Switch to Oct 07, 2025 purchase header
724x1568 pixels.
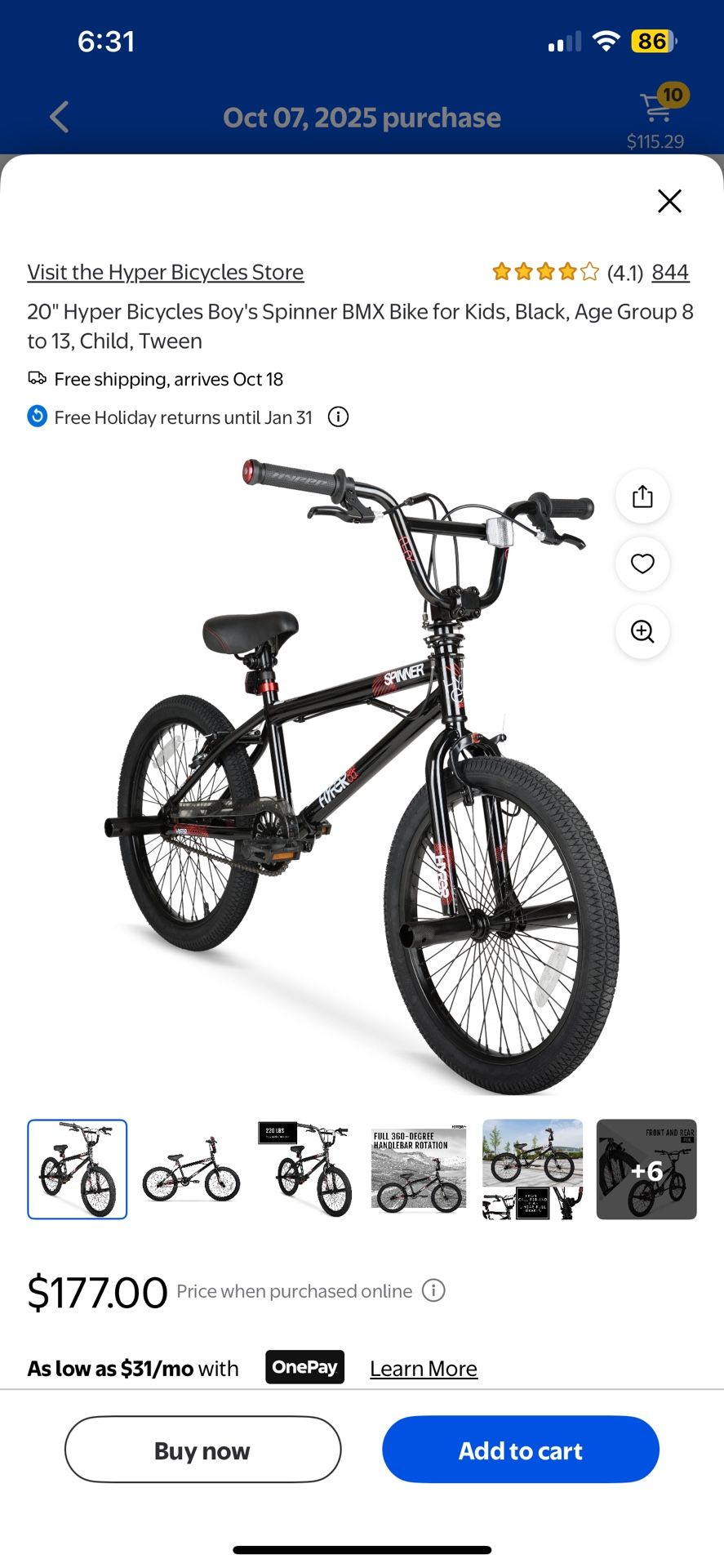362,117
